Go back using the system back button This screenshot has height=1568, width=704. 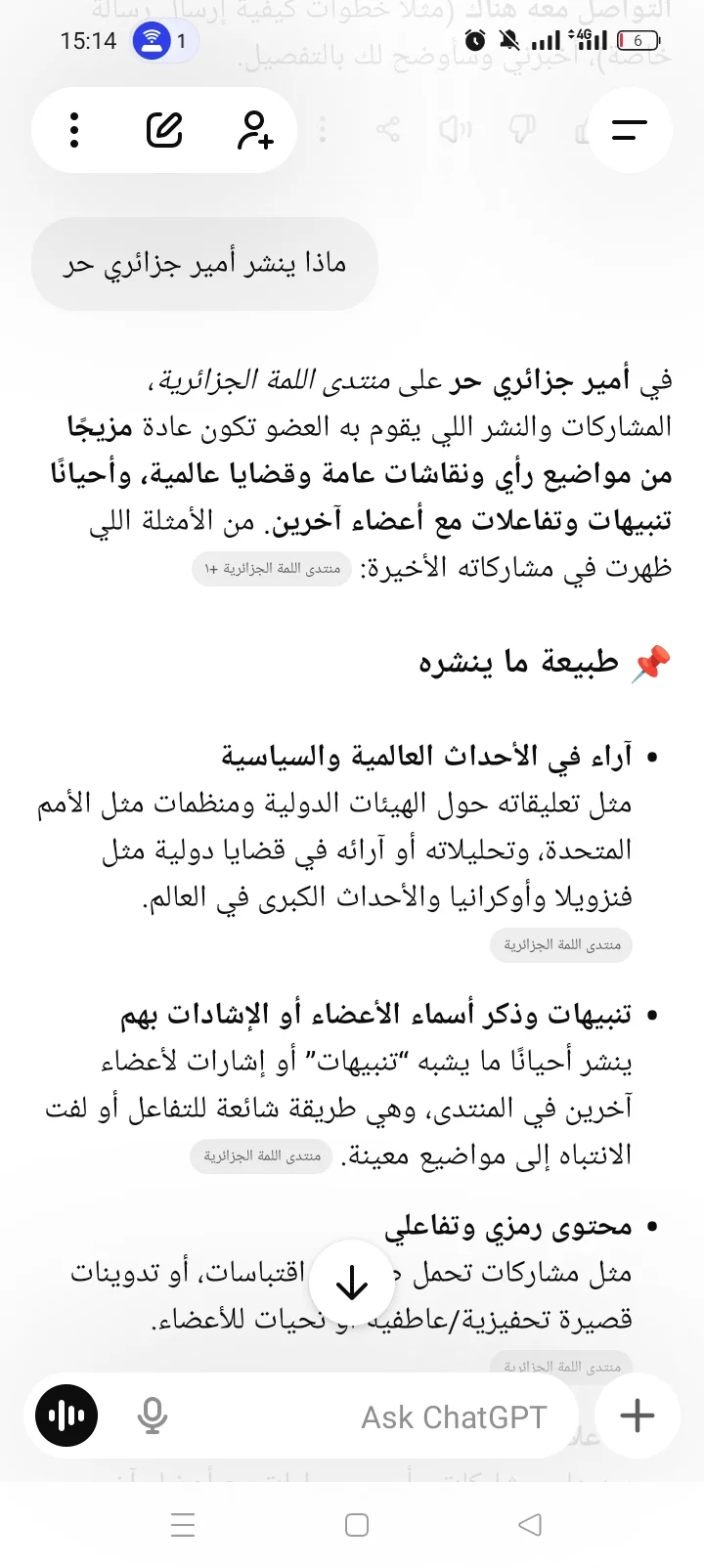coord(529,1524)
